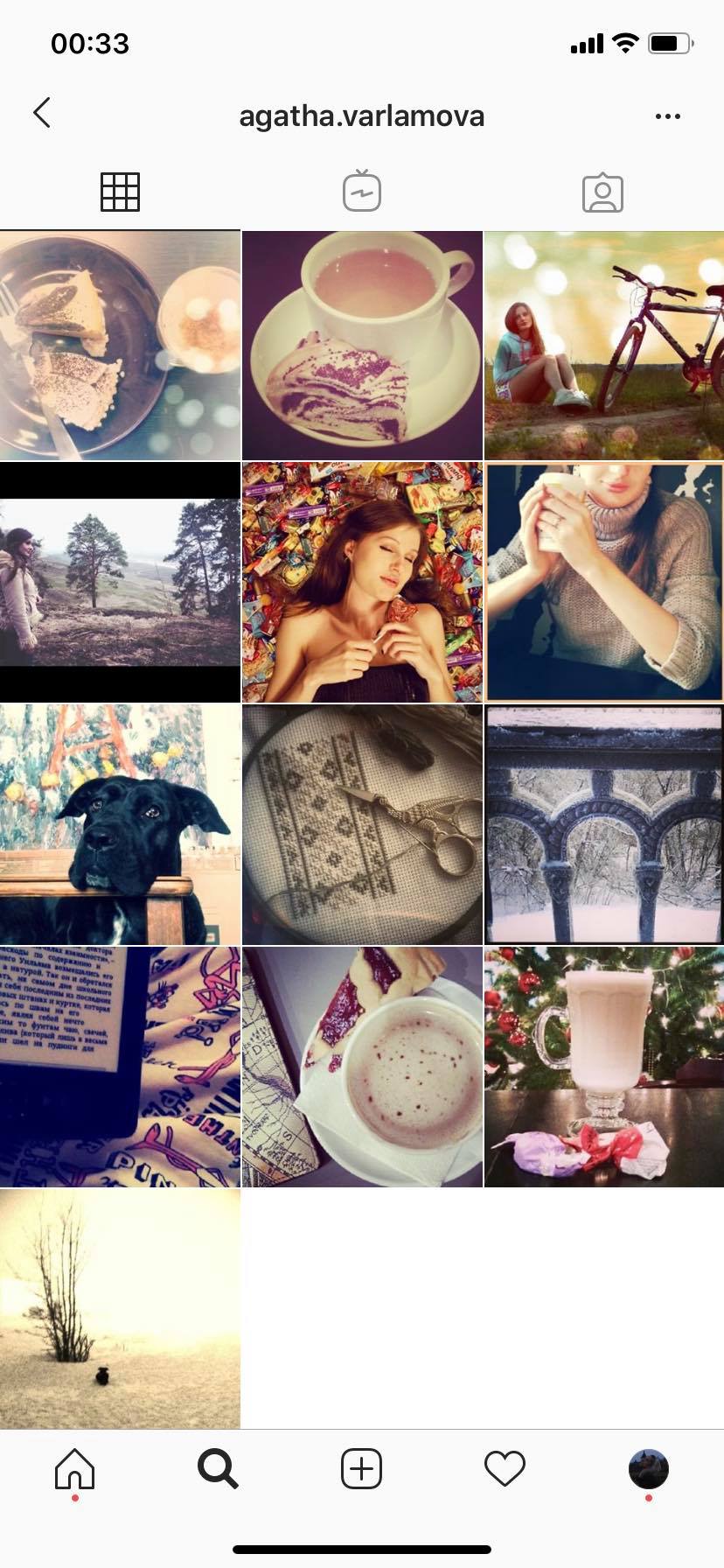
Task: Open the black dog photo
Action: [x=120, y=824]
